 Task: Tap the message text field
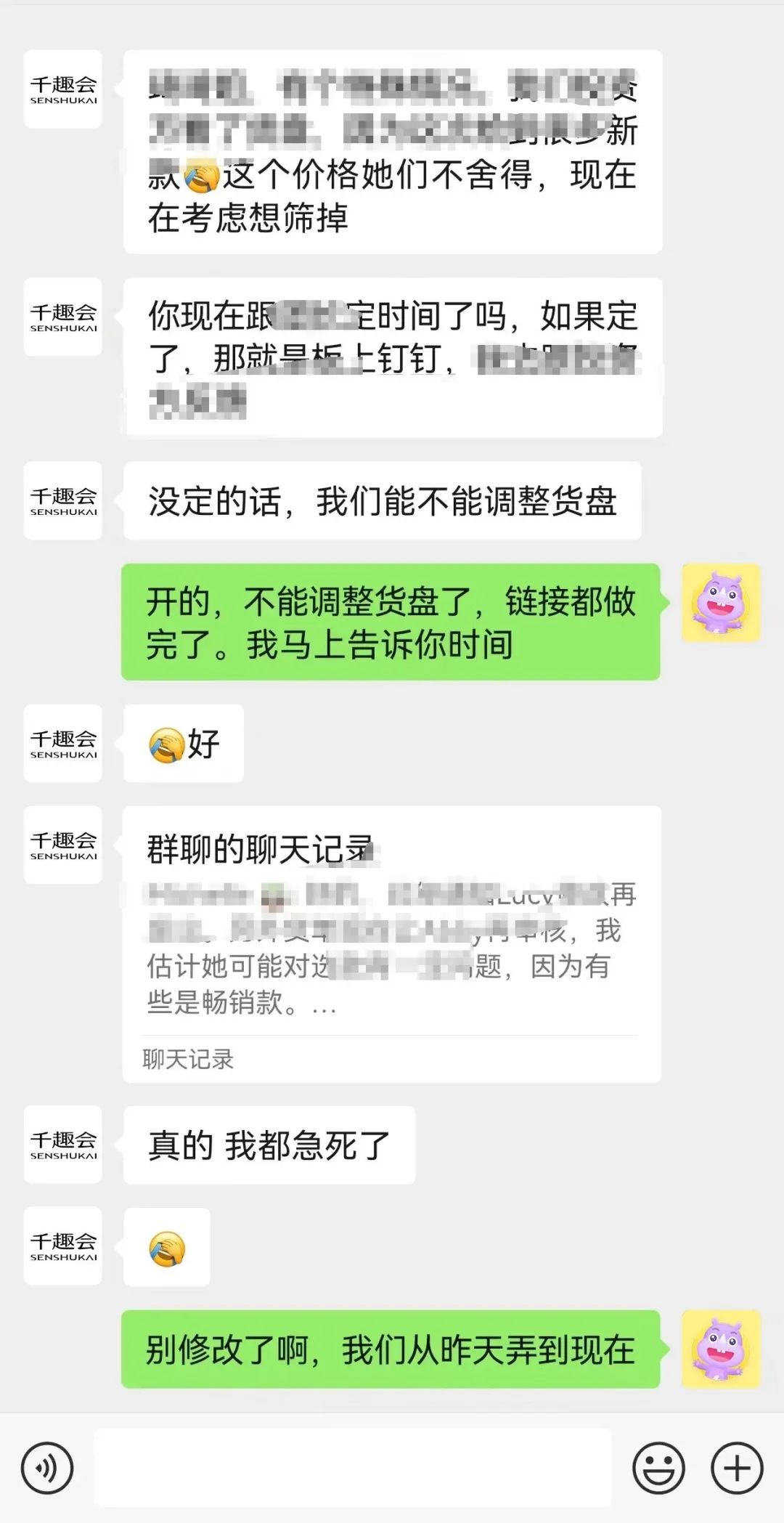(x=352, y=1468)
